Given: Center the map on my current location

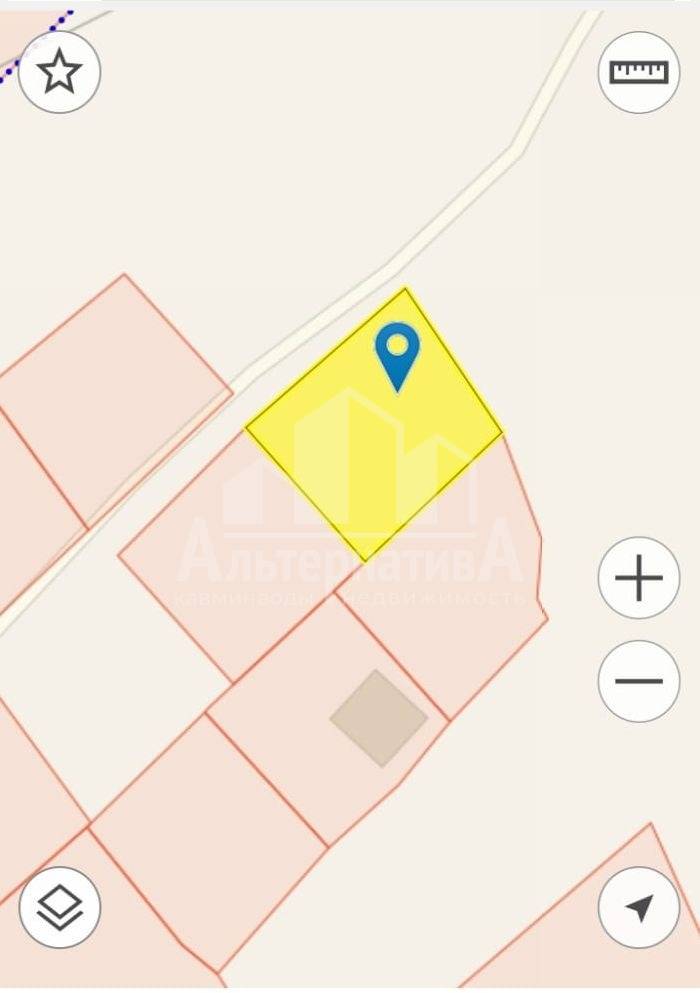Looking at the screenshot, I should coord(638,907).
